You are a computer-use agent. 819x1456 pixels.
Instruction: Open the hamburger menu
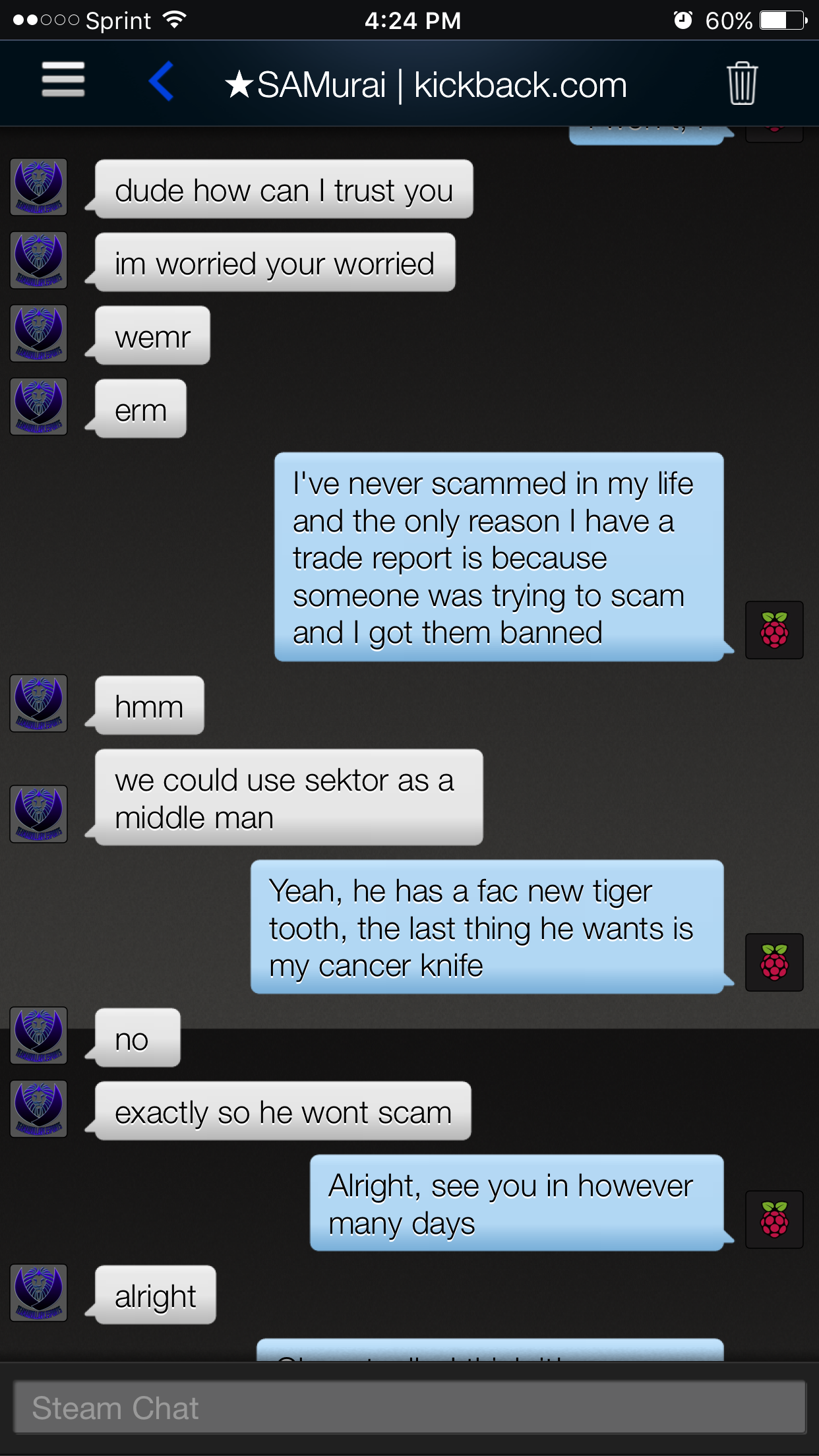(x=63, y=80)
